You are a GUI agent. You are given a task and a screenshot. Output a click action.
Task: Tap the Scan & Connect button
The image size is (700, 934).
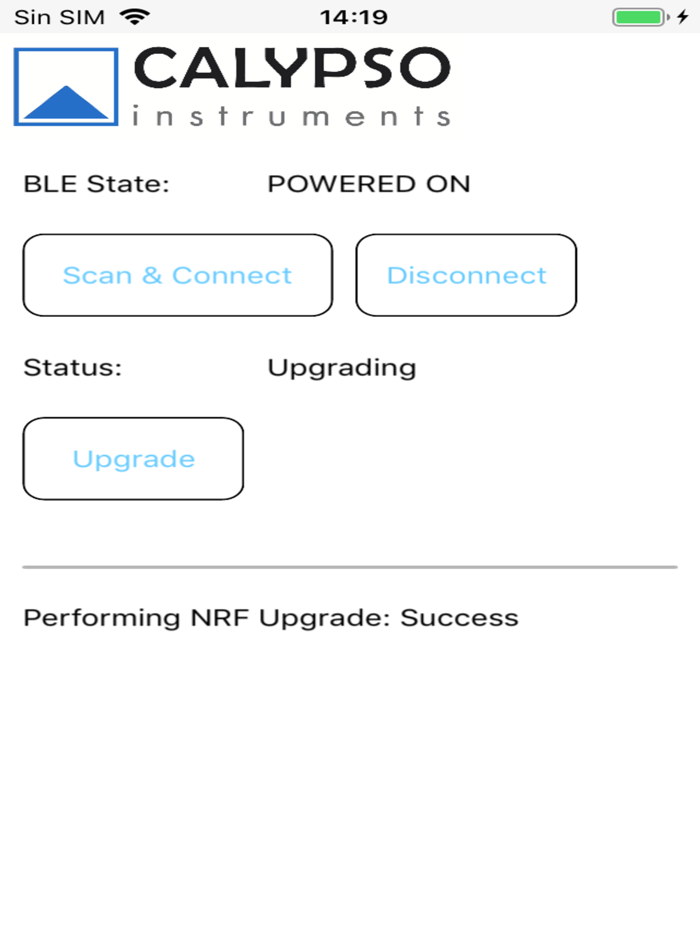(x=177, y=275)
